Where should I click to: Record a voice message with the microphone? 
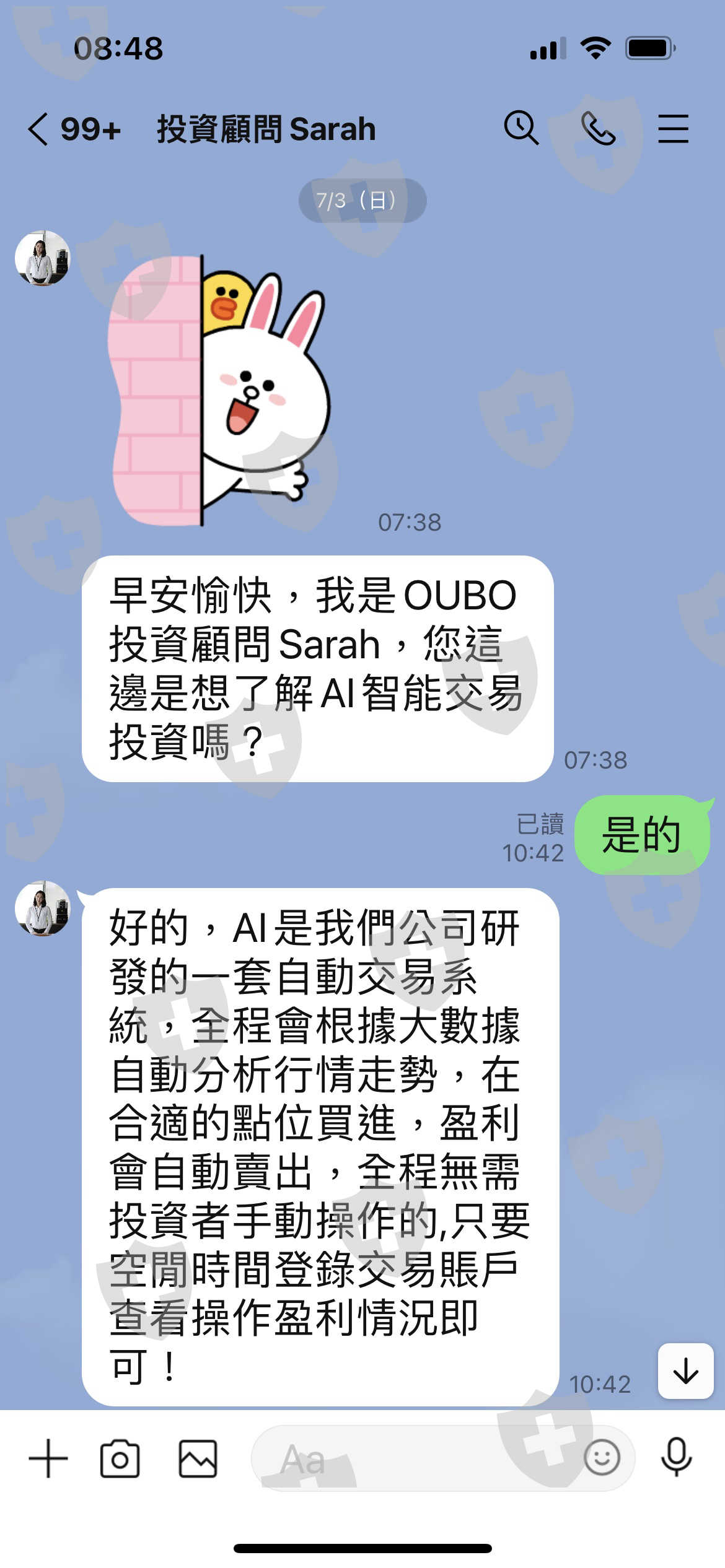coord(676,1458)
